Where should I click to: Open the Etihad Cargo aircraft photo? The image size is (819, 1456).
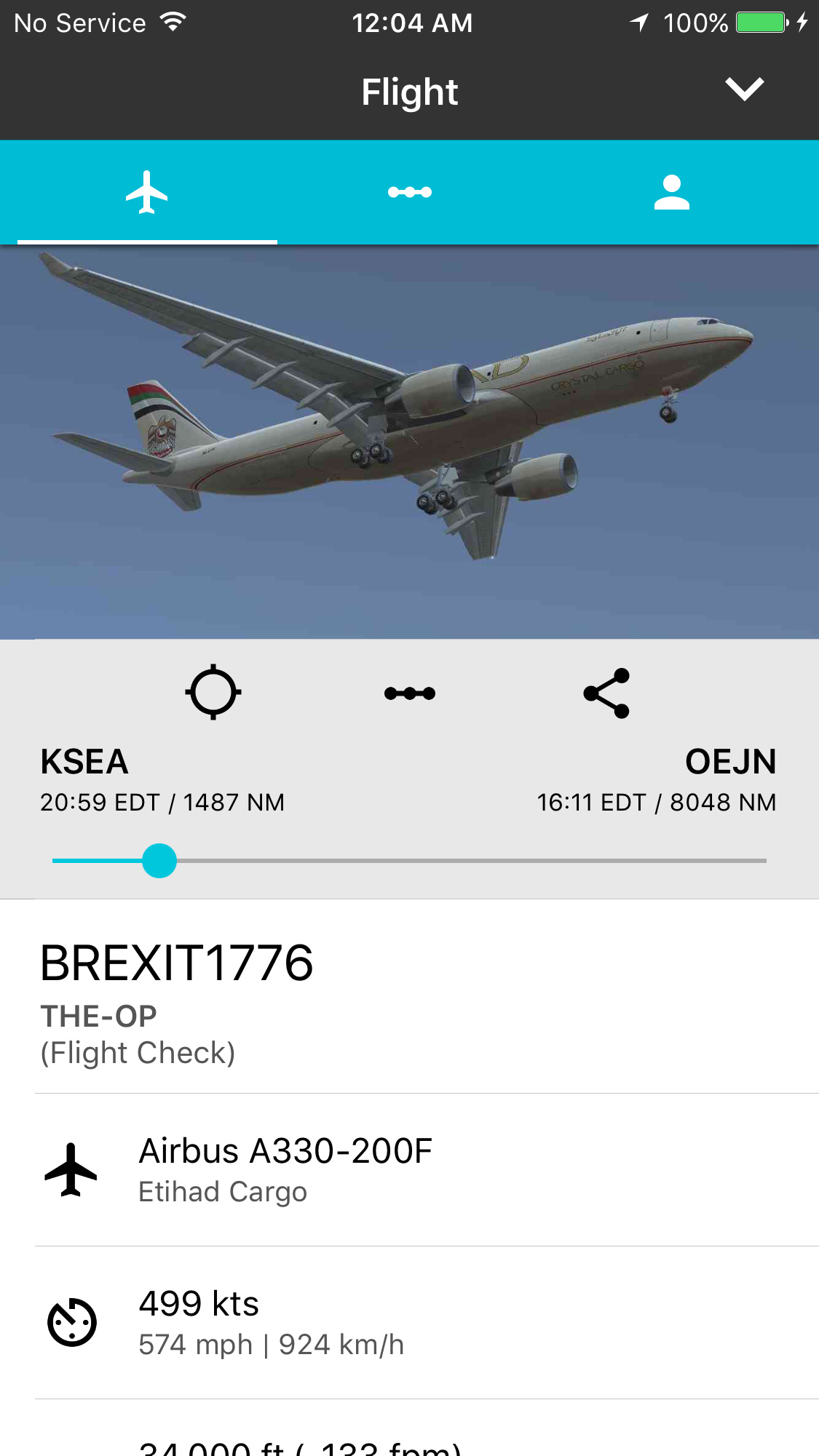(409, 442)
